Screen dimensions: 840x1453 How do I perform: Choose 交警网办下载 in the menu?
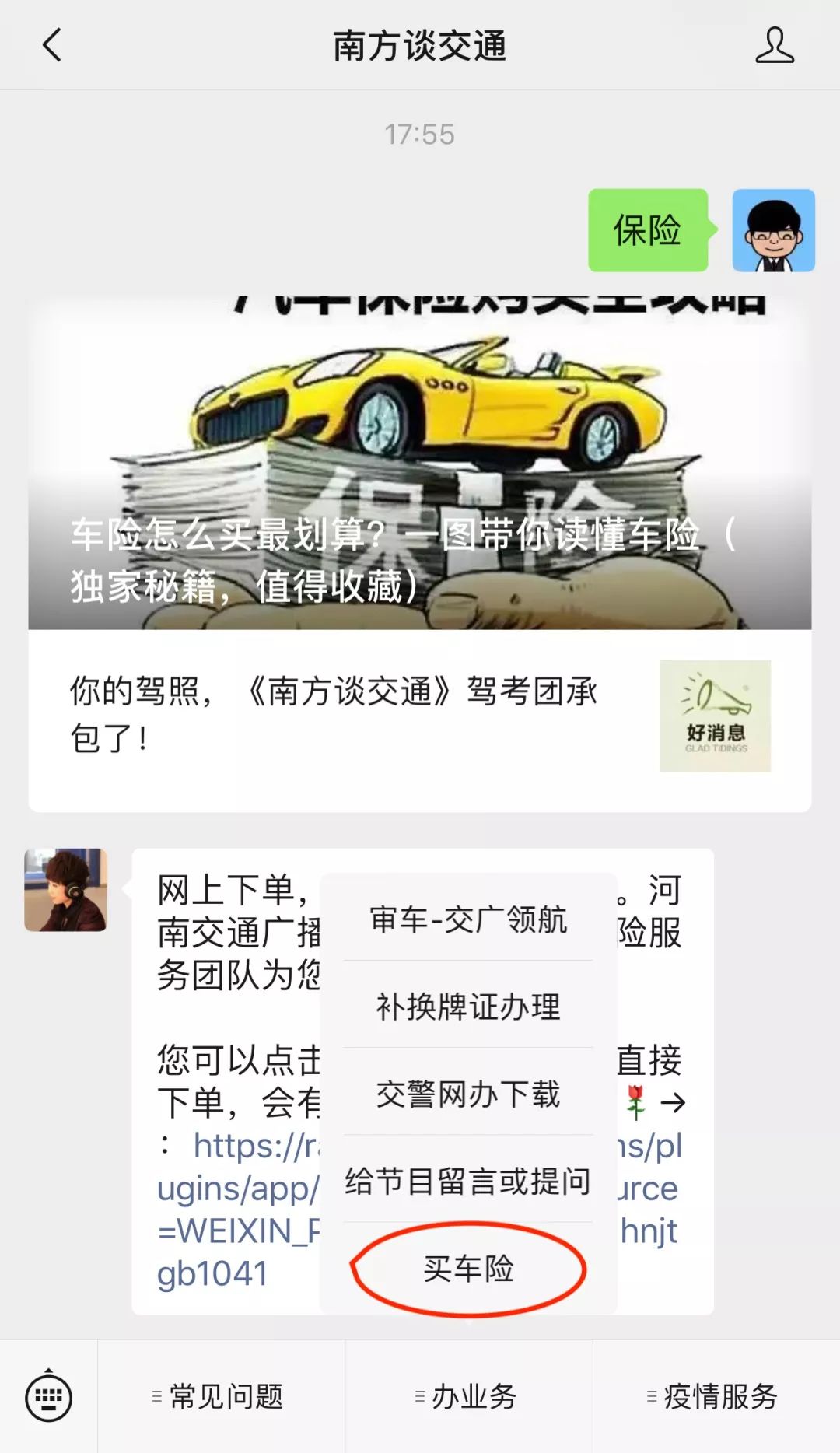468,1093
